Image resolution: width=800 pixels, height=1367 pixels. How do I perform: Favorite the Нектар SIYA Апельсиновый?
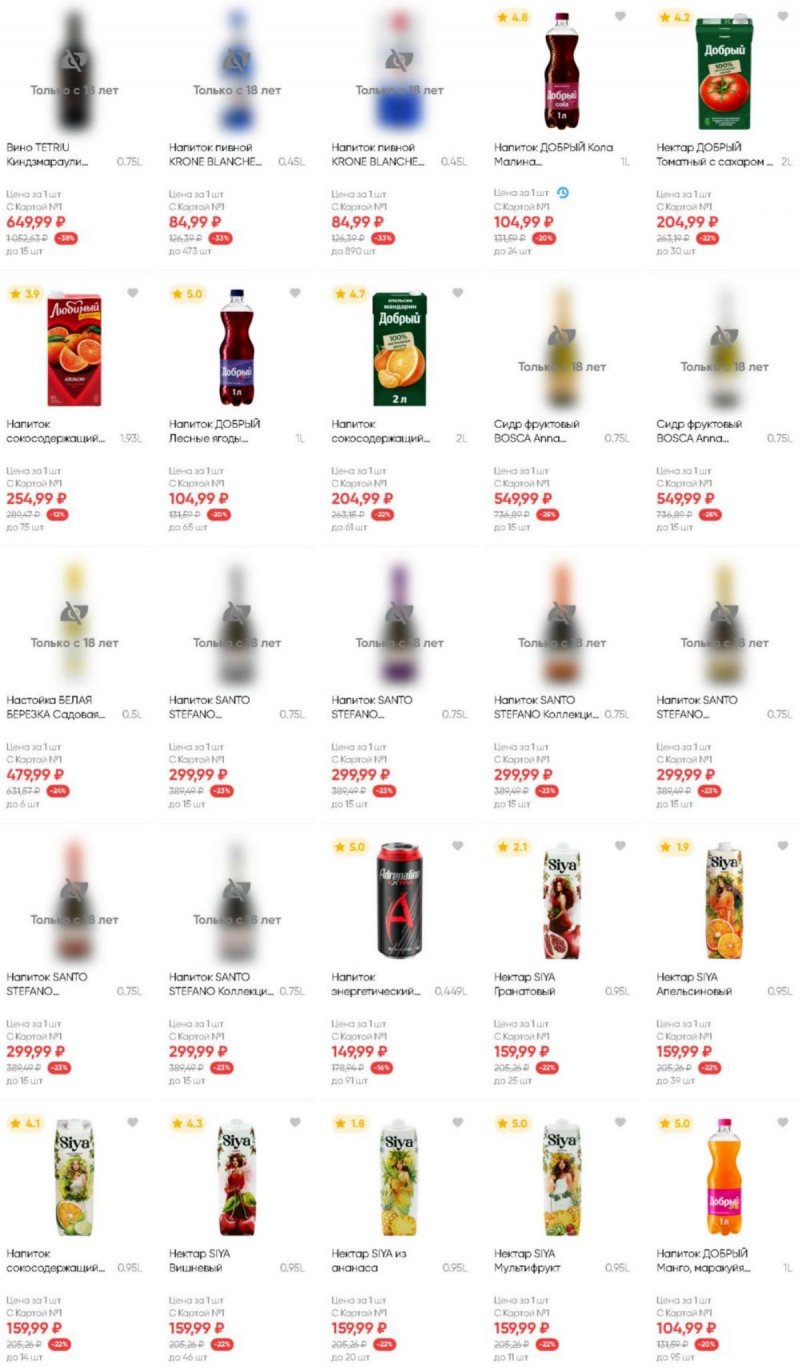point(782,846)
